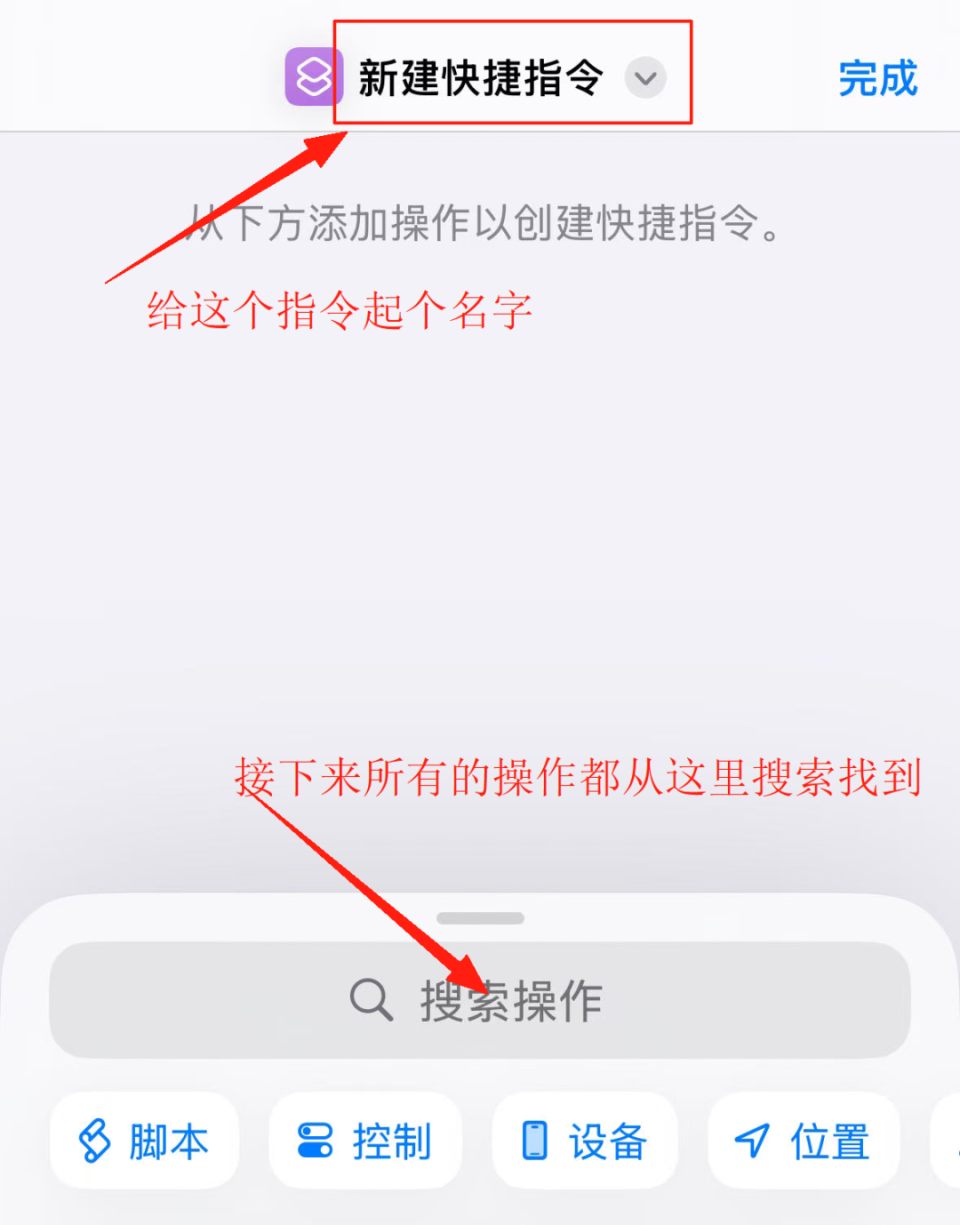Tap 完成 to finish the shortcut

click(x=878, y=78)
